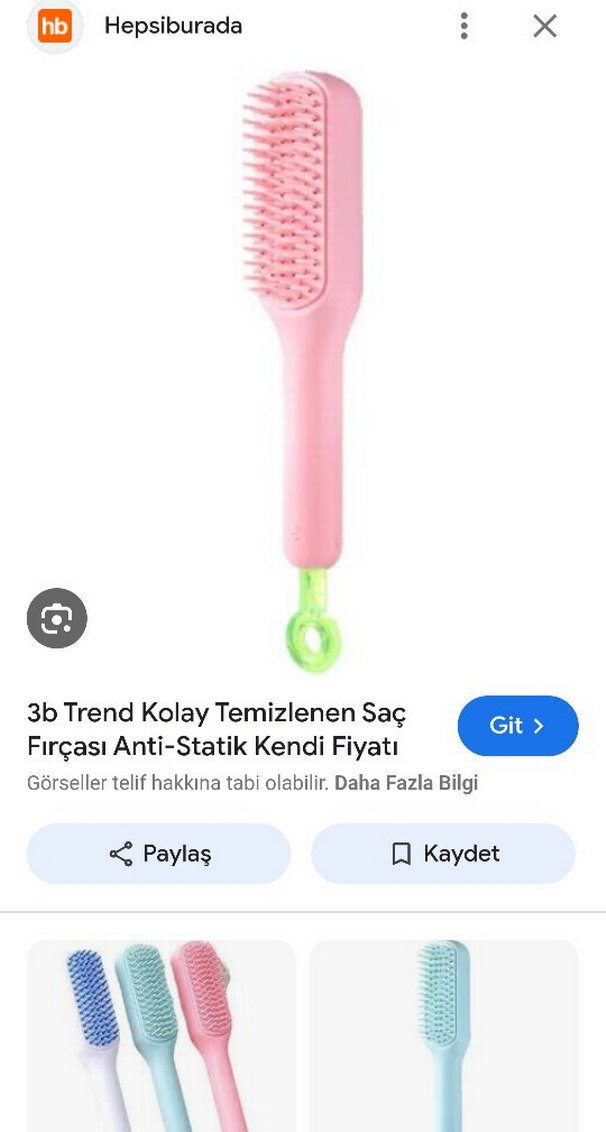
Task: View the three colored brushes related image
Action: pos(161,1036)
